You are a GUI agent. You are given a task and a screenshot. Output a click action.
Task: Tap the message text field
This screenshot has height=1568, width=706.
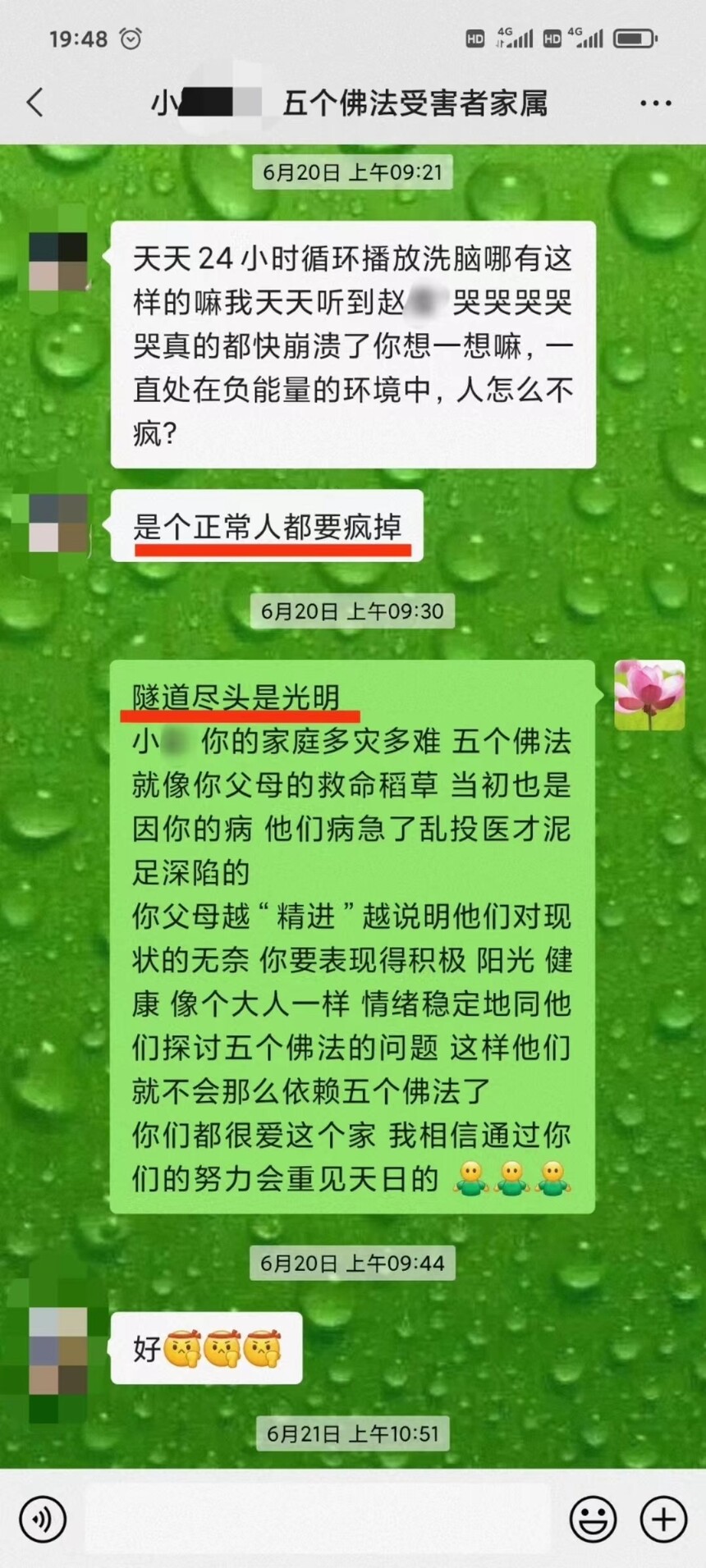[x=319, y=1519]
